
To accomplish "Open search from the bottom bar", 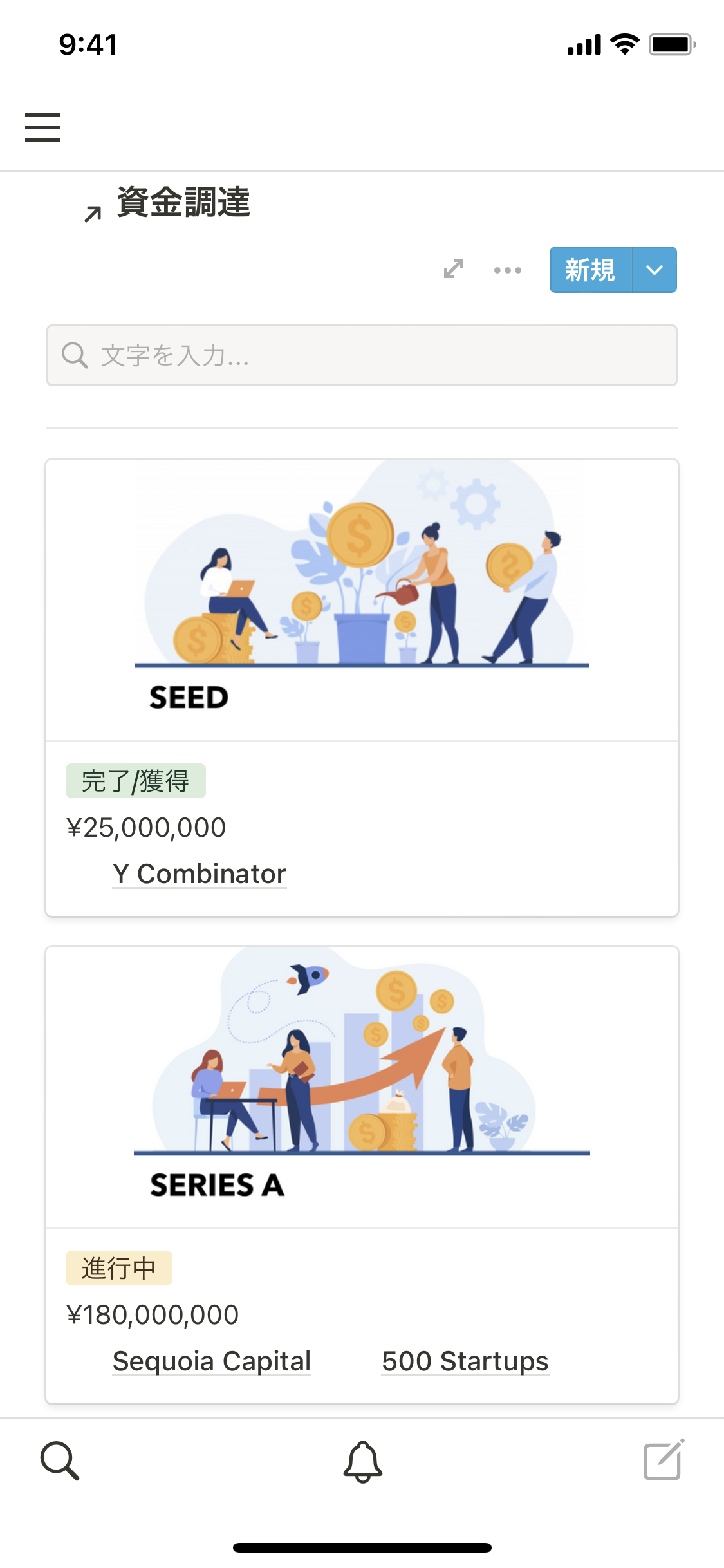I will pos(60,1461).
